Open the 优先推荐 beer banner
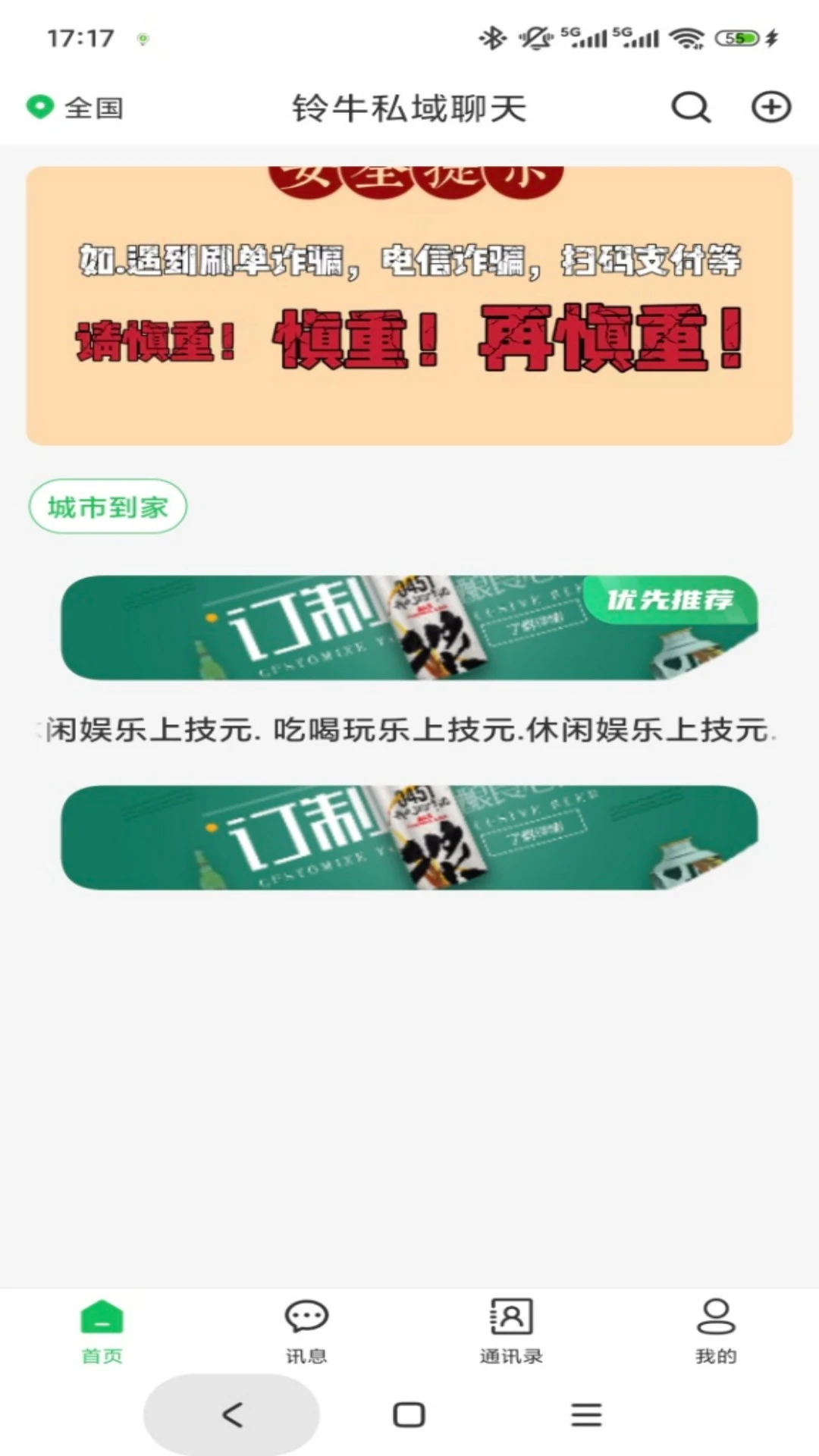The width and height of the screenshot is (819, 1456). [409, 628]
